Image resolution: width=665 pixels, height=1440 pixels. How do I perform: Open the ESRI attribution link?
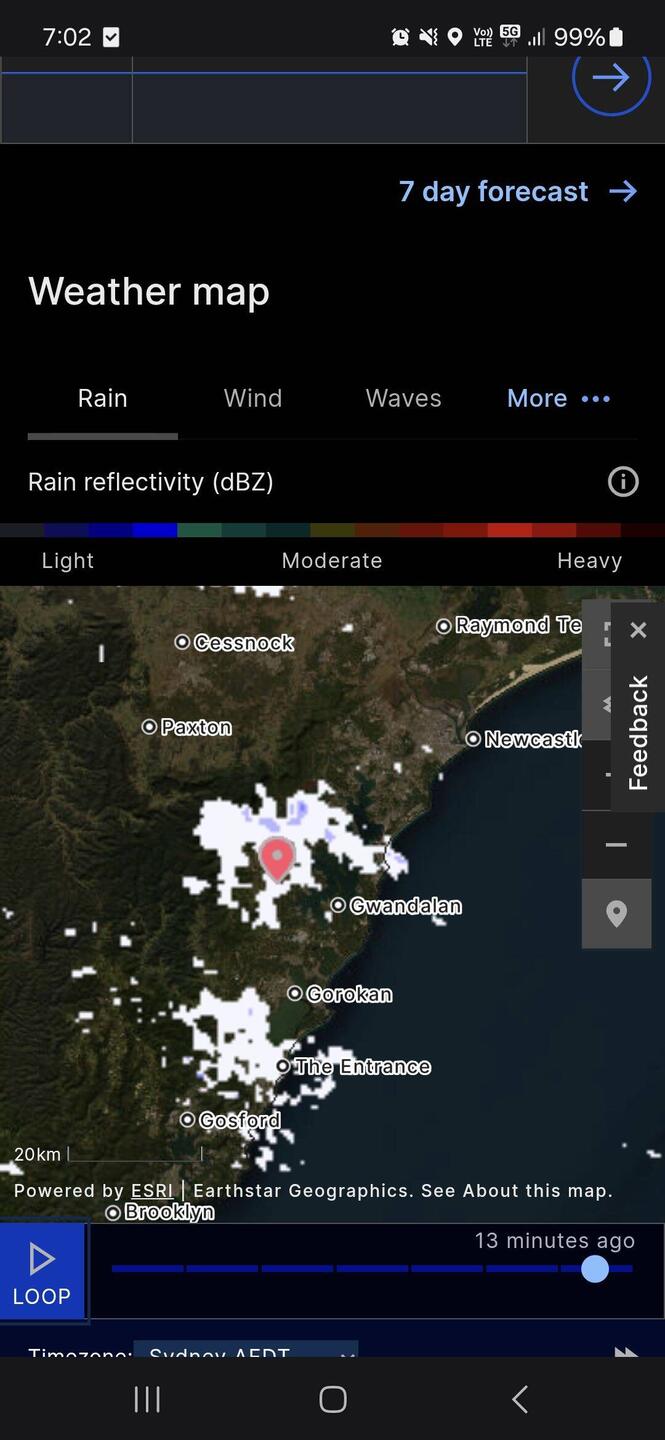coord(152,1191)
